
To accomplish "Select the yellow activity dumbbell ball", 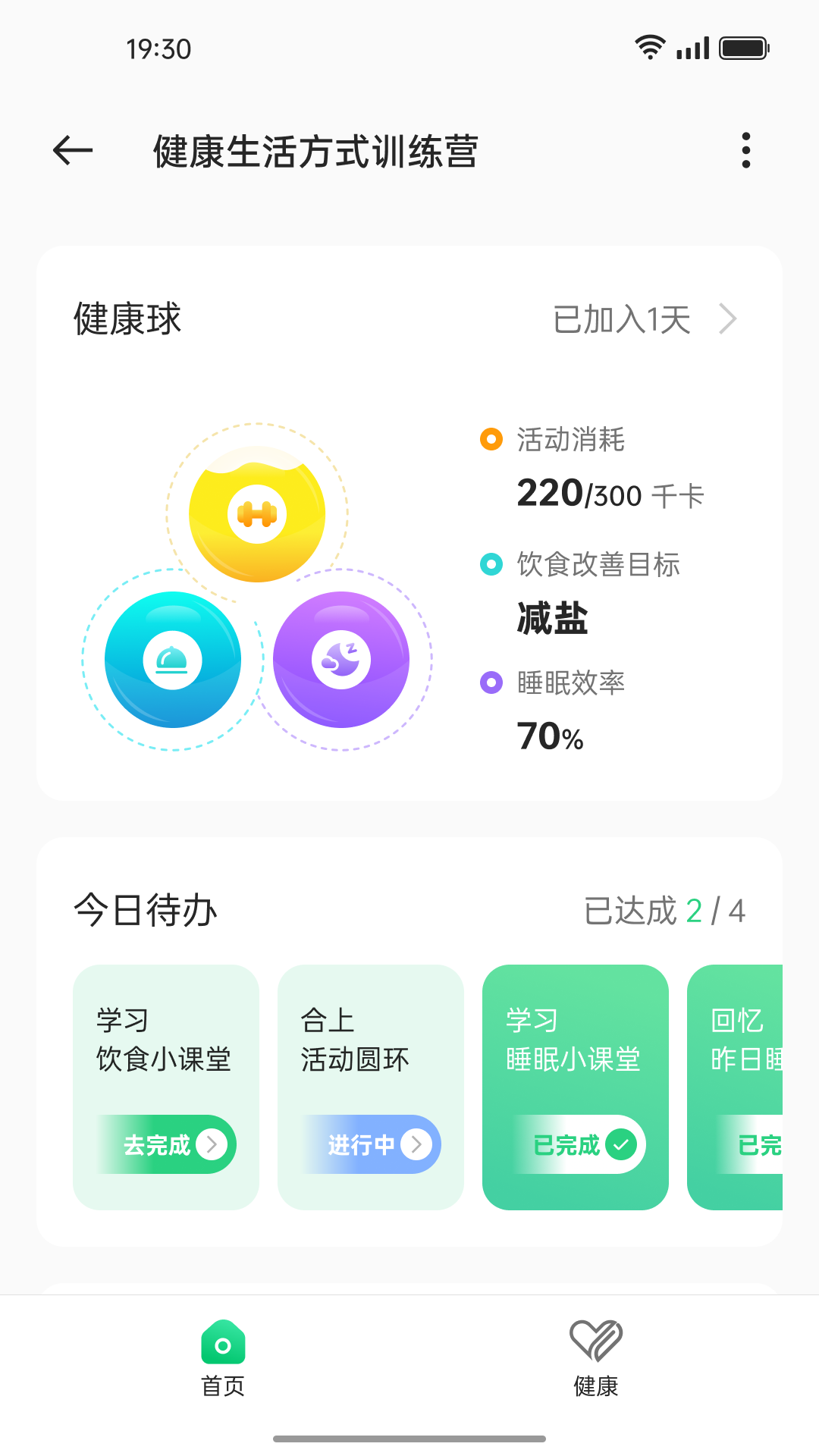I will click(x=258, y=514).
